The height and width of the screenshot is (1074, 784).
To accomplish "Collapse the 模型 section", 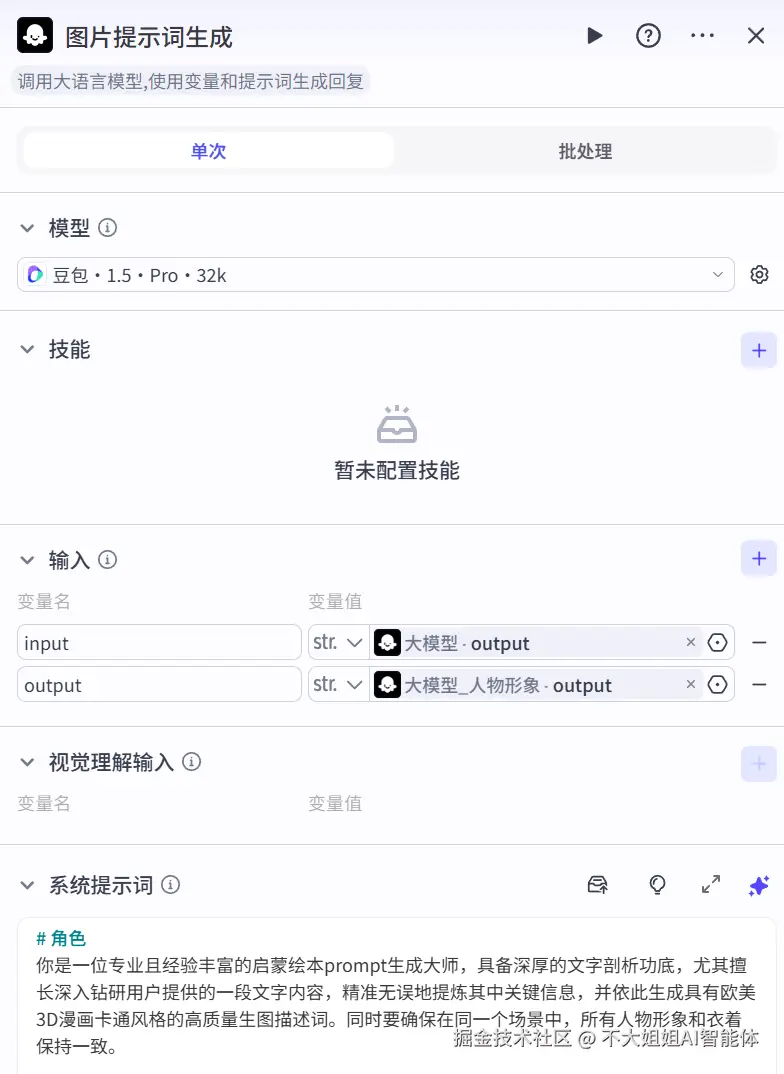I will pos(28,228).
